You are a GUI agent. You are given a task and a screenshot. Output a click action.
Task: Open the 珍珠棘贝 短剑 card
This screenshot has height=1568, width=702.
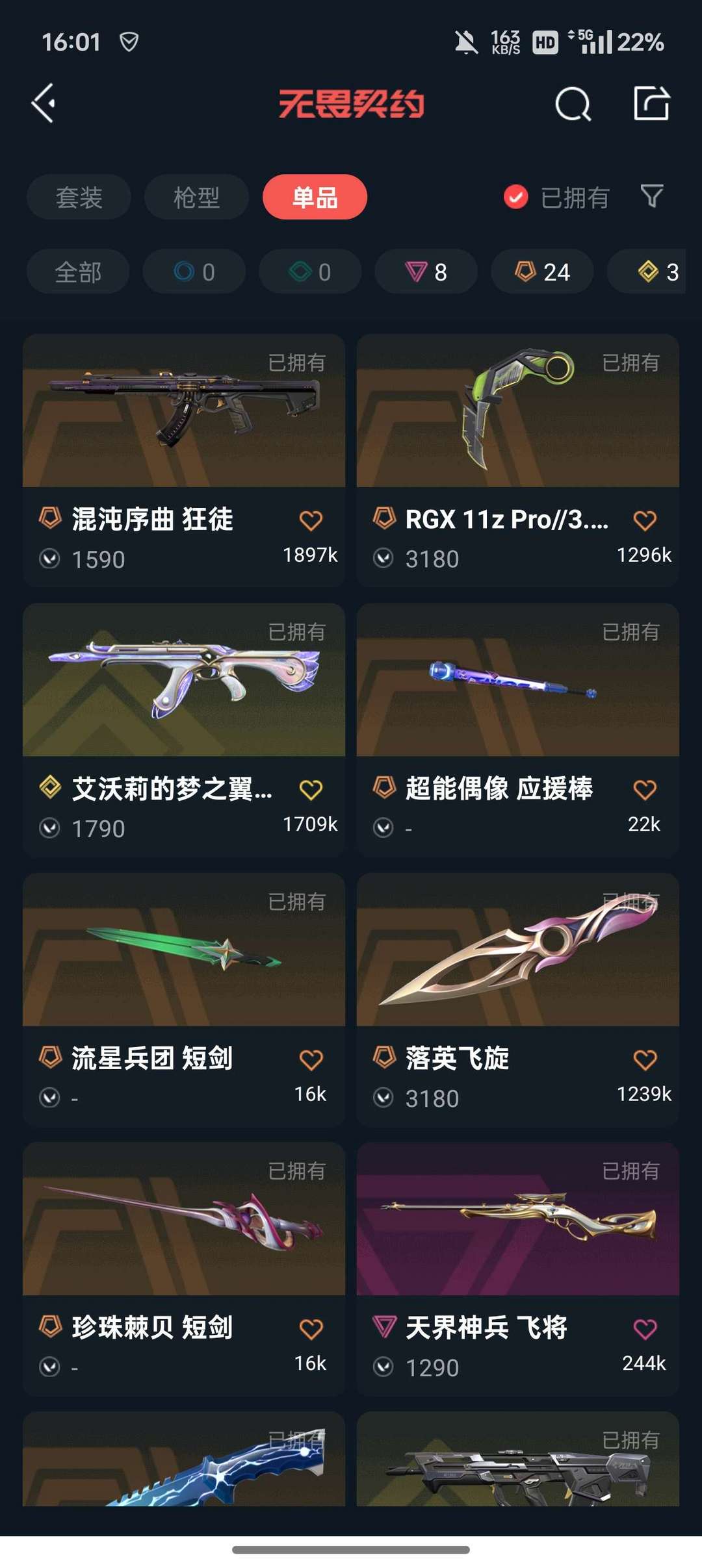[x=184, y=1269]
